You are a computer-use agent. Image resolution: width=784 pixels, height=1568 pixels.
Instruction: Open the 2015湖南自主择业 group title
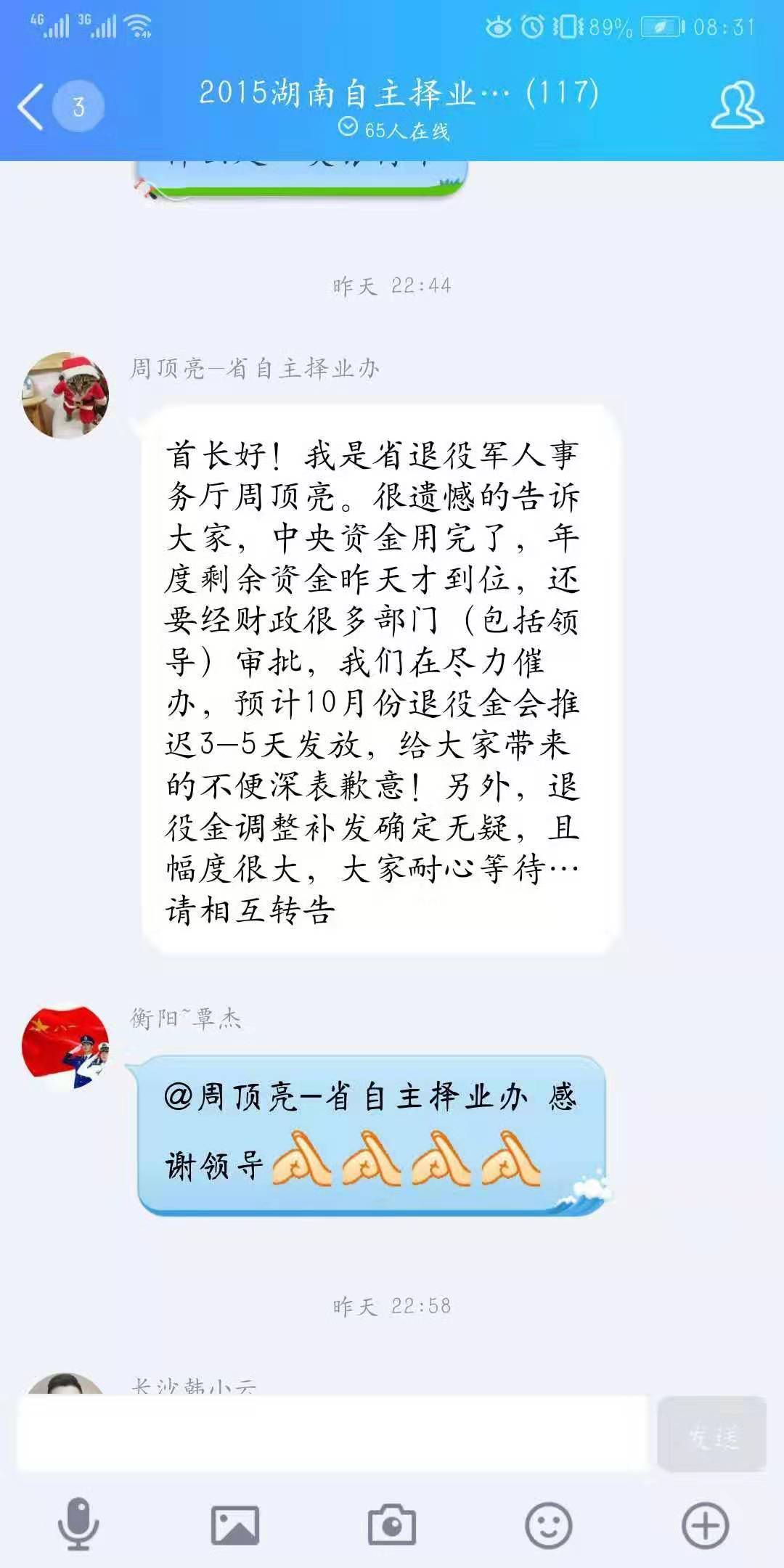(x=398, y=93)
